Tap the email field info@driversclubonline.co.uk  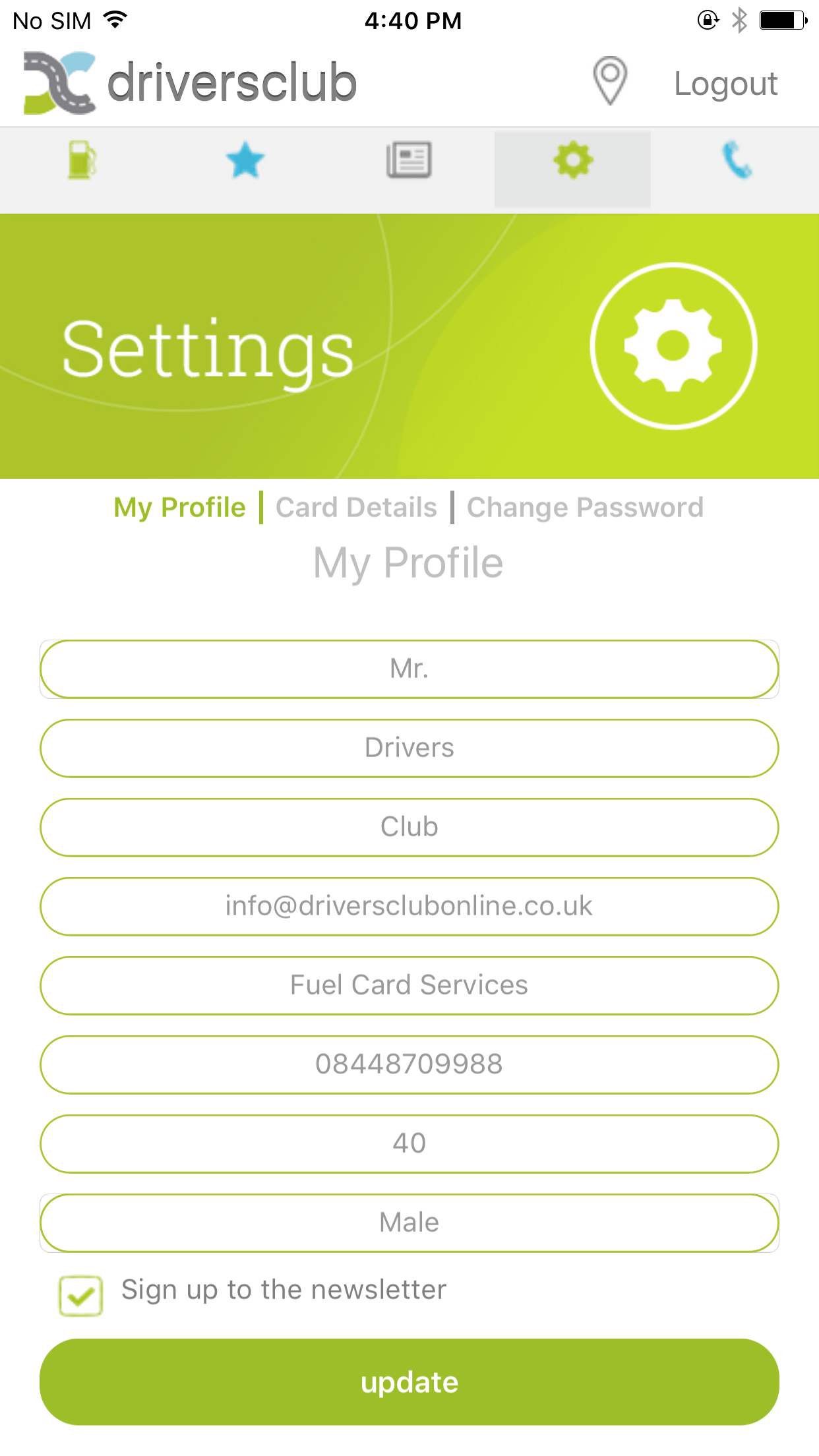point(409,906)
